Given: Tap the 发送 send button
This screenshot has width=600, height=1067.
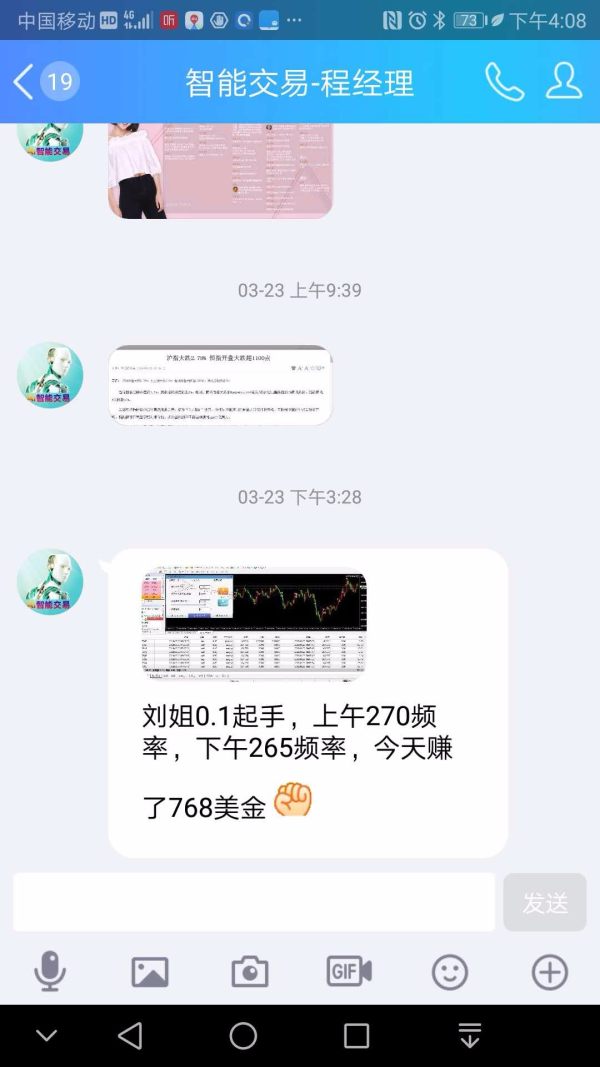Looking at the screenshot, I should click(x=545, y=902).
